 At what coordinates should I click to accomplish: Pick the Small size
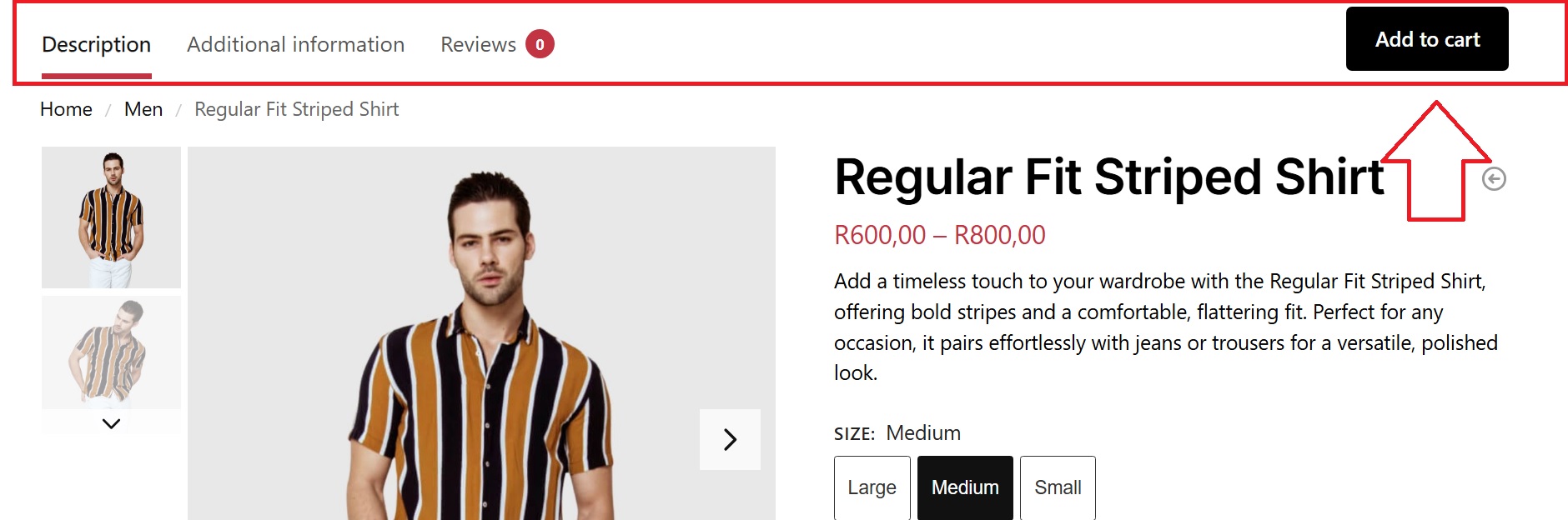point(1058,487)
